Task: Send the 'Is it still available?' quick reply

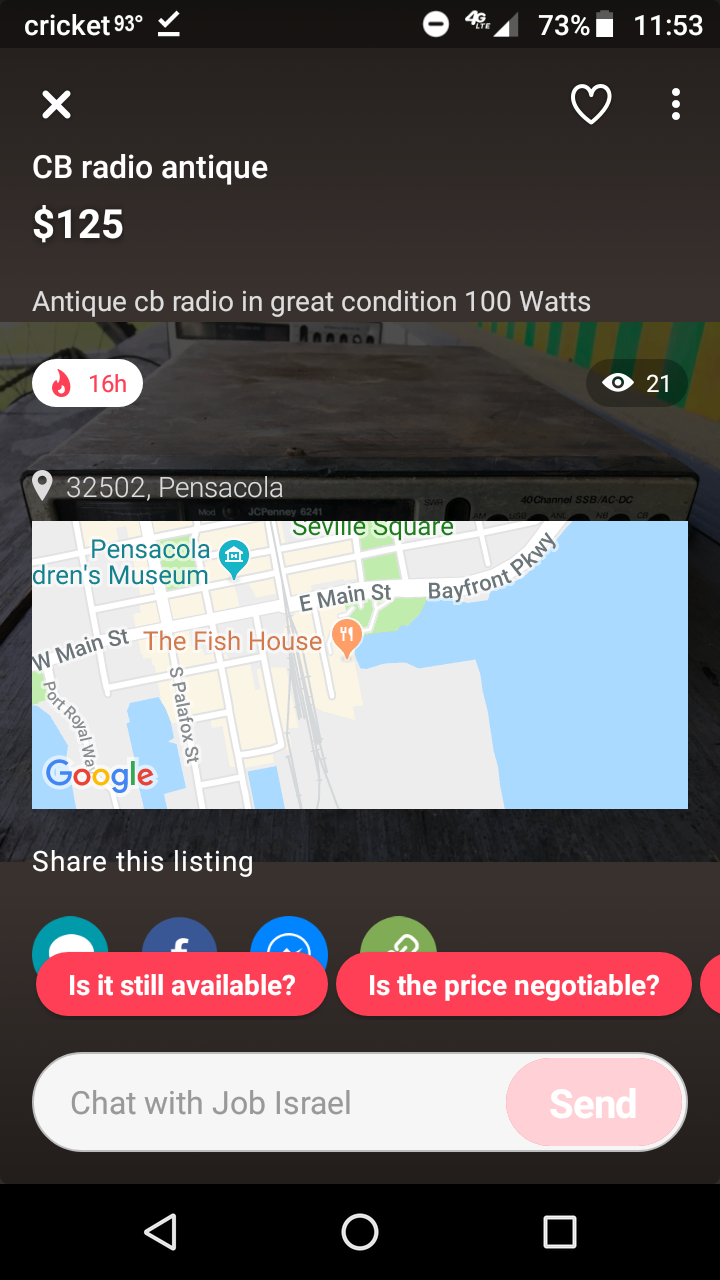Action: pyautogui.click(x=182, y=985)
